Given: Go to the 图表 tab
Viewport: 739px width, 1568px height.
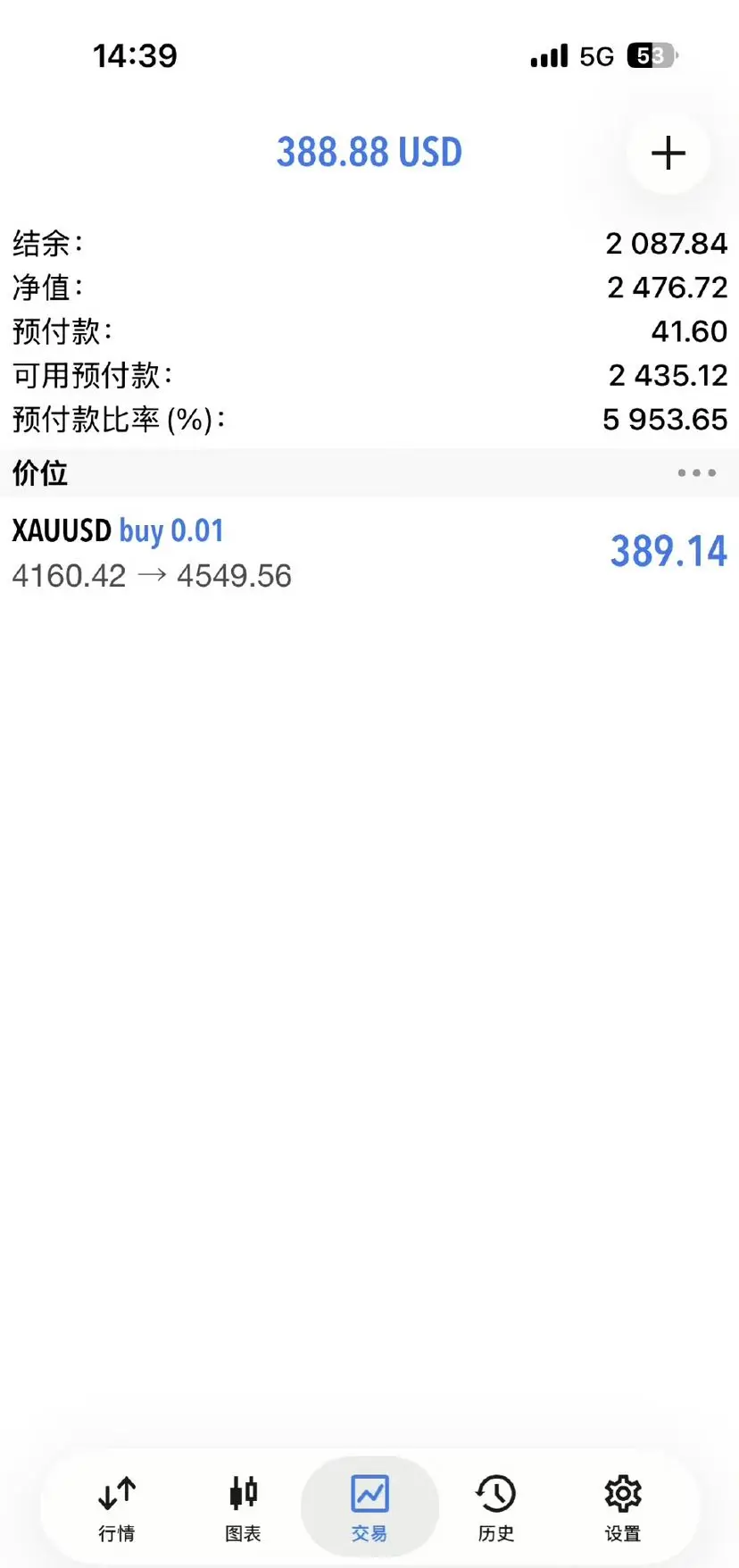Looking at the screenshot, I should pos(243,1507).
